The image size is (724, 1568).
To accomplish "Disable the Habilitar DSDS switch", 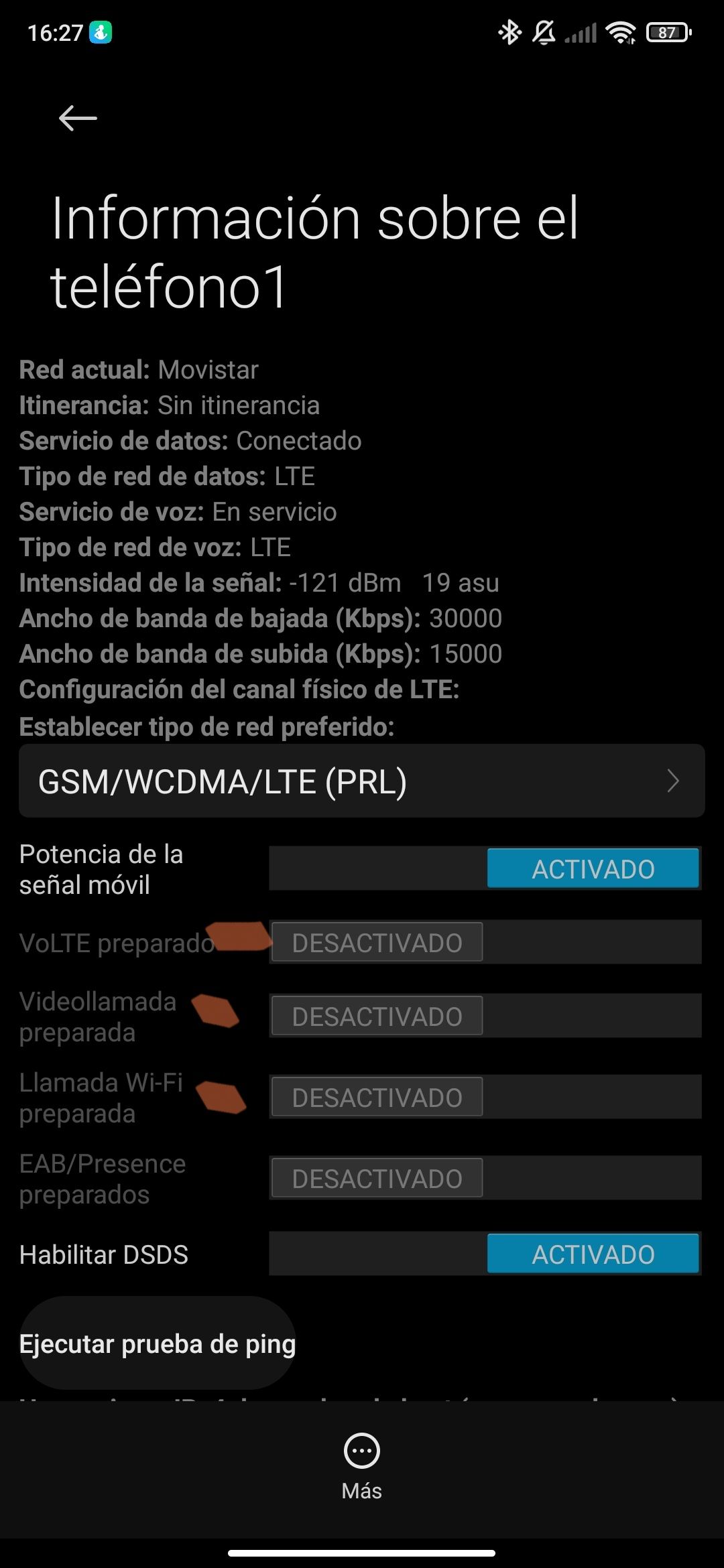I will [x=485, y=1254].
